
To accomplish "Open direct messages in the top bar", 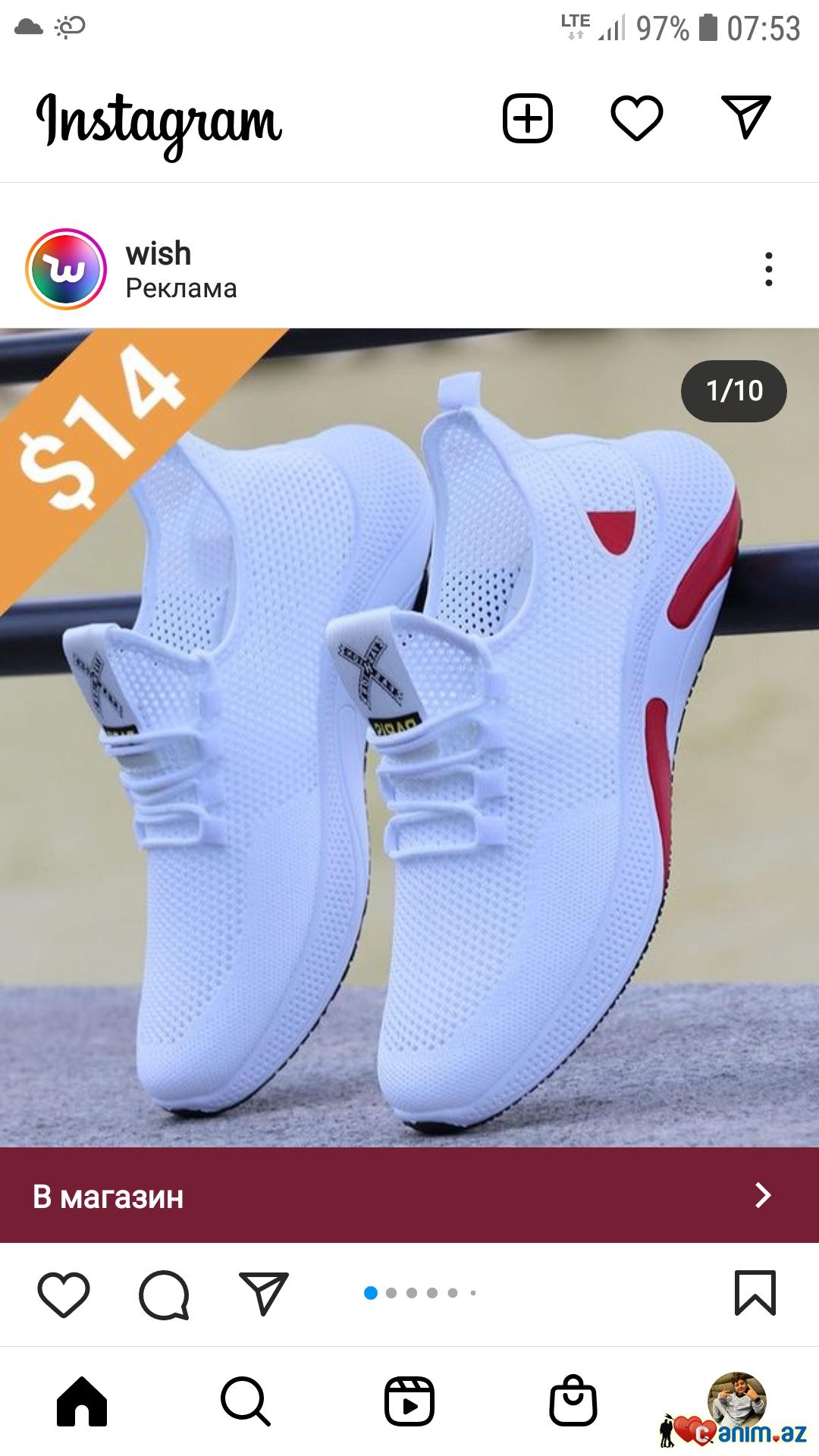I will point(745,117).
